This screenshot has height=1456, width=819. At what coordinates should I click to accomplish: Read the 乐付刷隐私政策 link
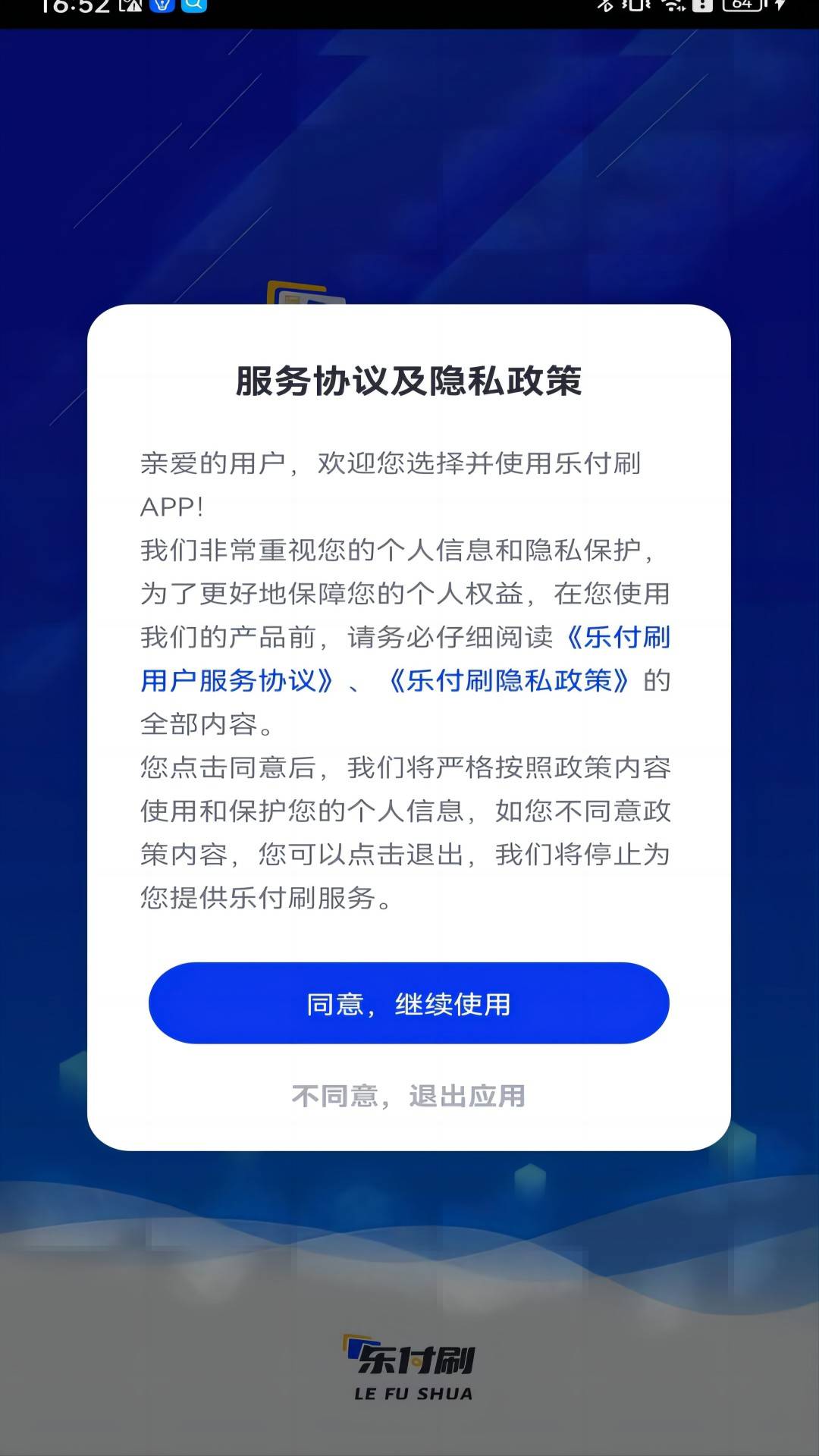pyautogui.click(x=508, y=680)
